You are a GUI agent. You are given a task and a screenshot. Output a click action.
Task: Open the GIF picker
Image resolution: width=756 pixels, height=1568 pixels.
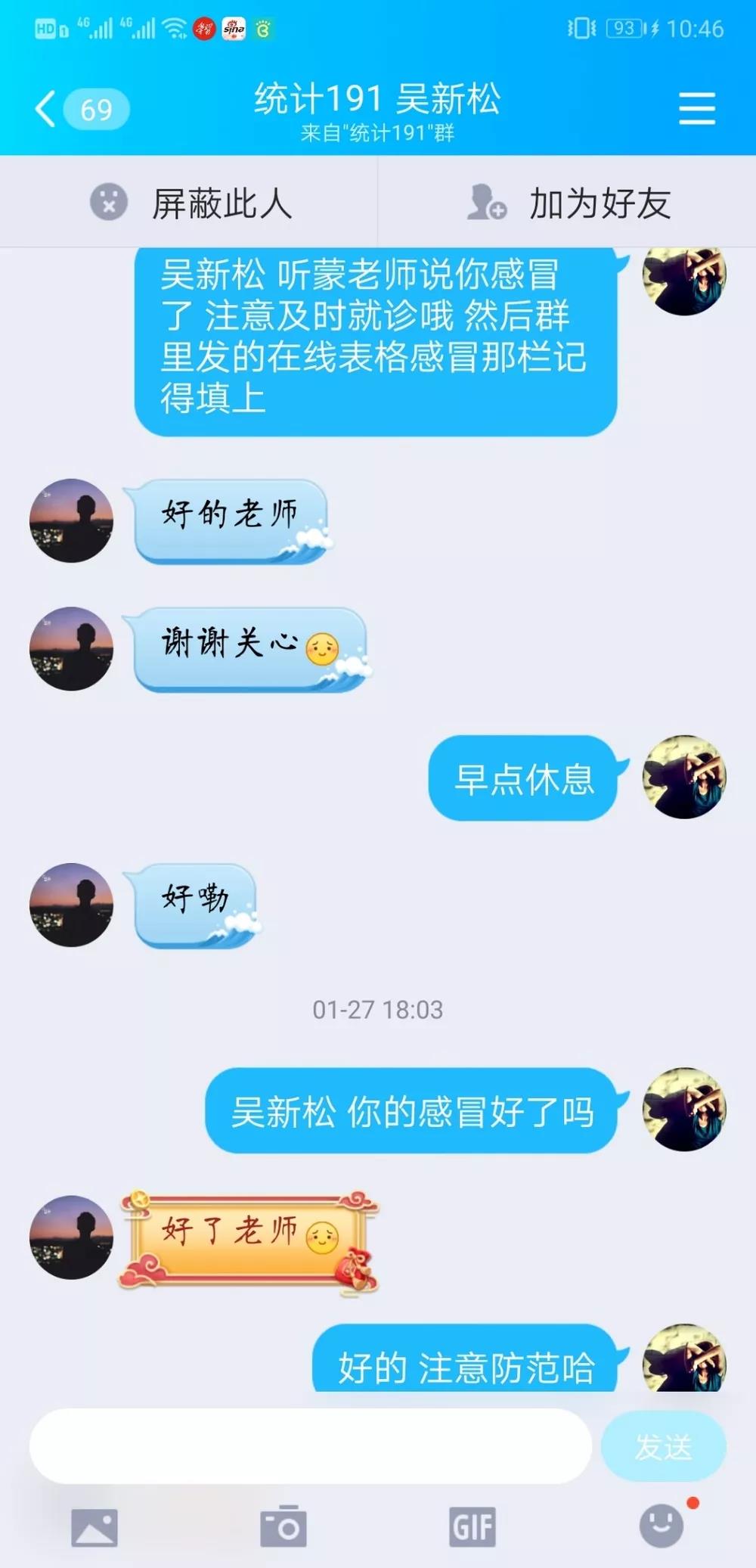(472, 1527)
